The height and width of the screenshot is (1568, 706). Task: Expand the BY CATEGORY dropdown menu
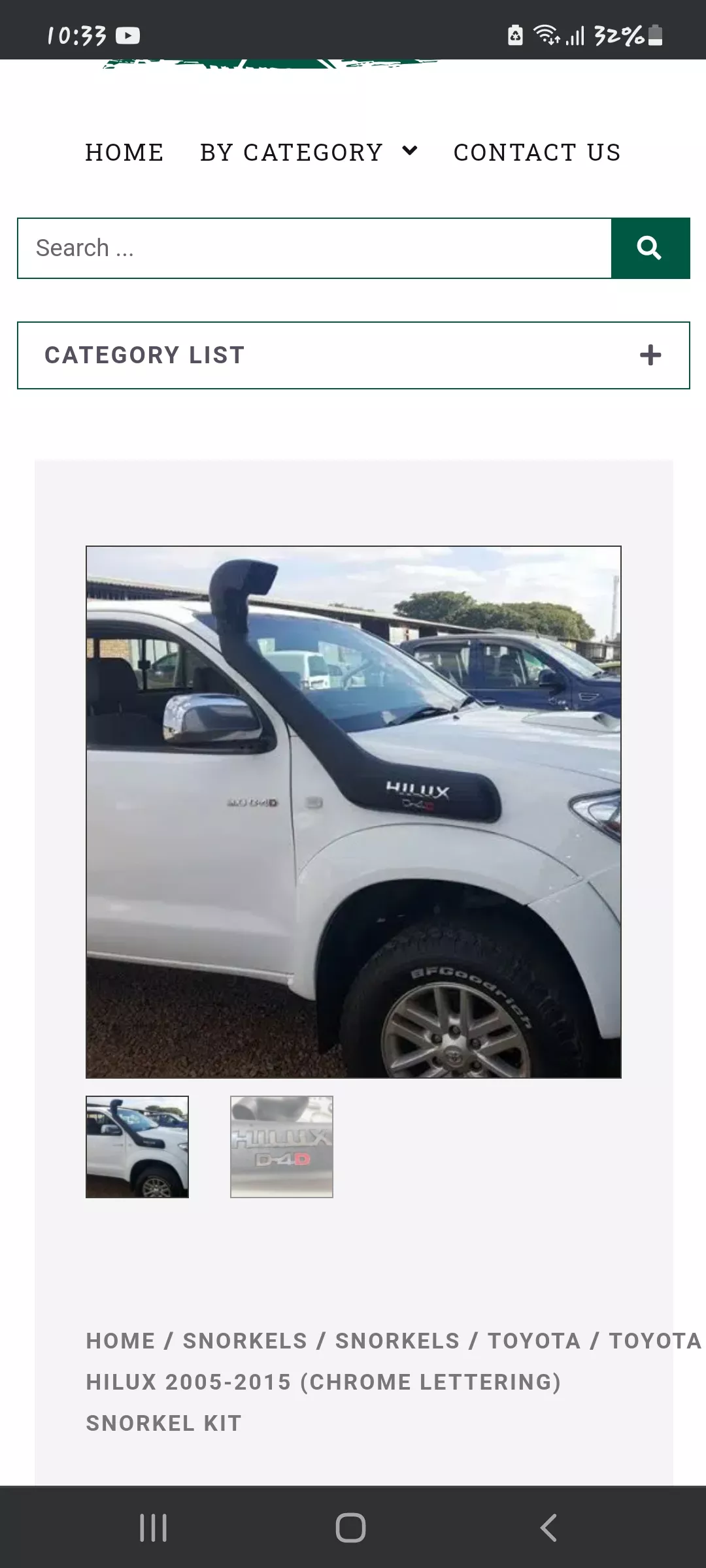coord(309,152)
